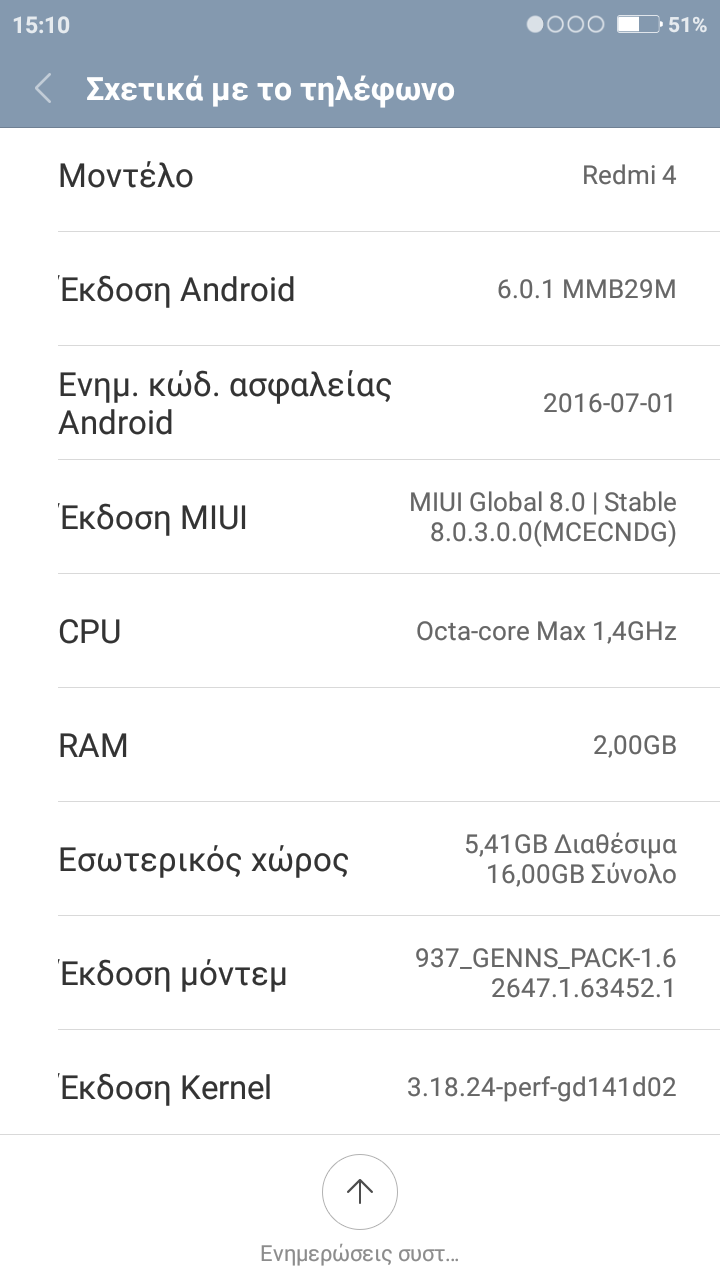Screen dimensions: 720x1280
Task: Open system updates (Ενημερώσεις συστ…)
Action: 360,1192
